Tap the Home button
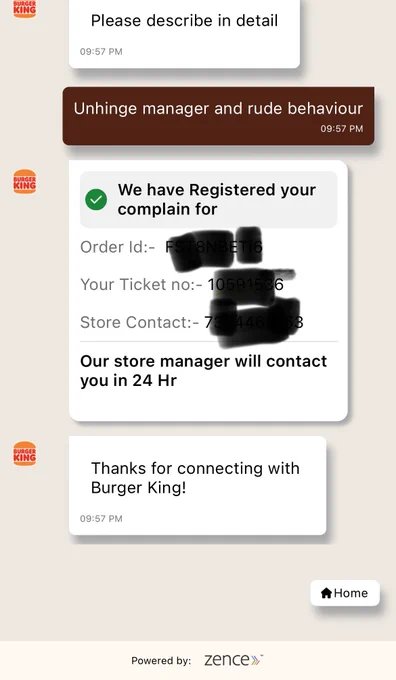Viewport: 396px width, 680px height. pyautogui.click(x=345, y=593)
